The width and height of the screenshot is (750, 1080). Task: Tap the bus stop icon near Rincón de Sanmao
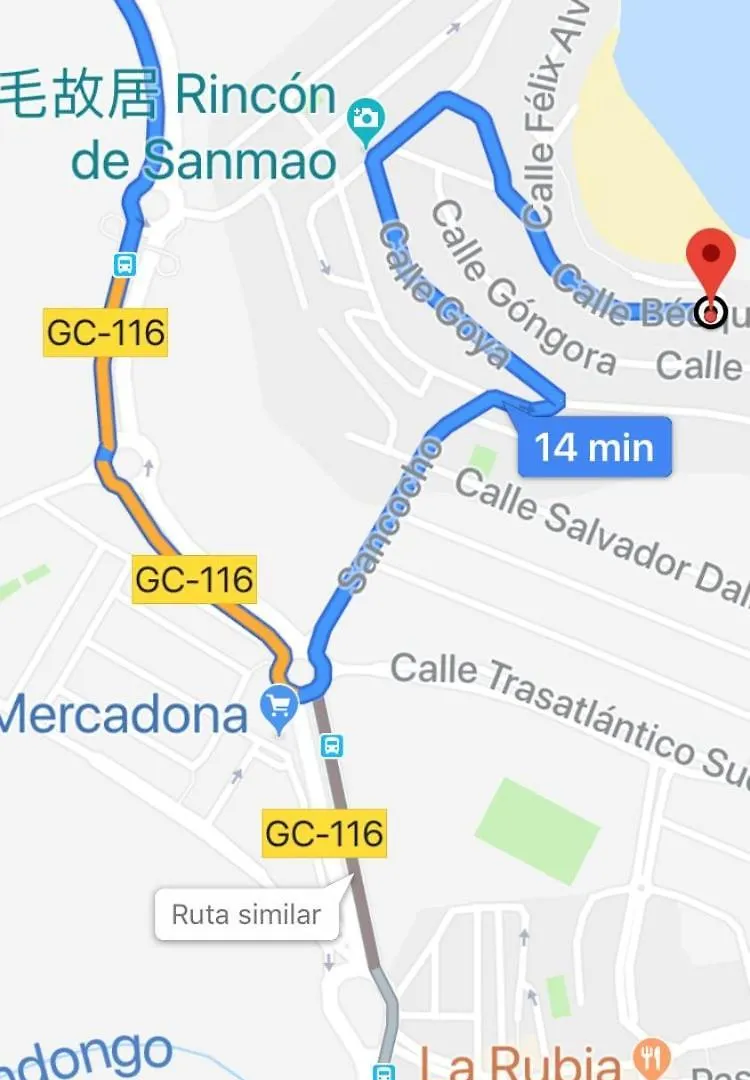pos(124,265)
